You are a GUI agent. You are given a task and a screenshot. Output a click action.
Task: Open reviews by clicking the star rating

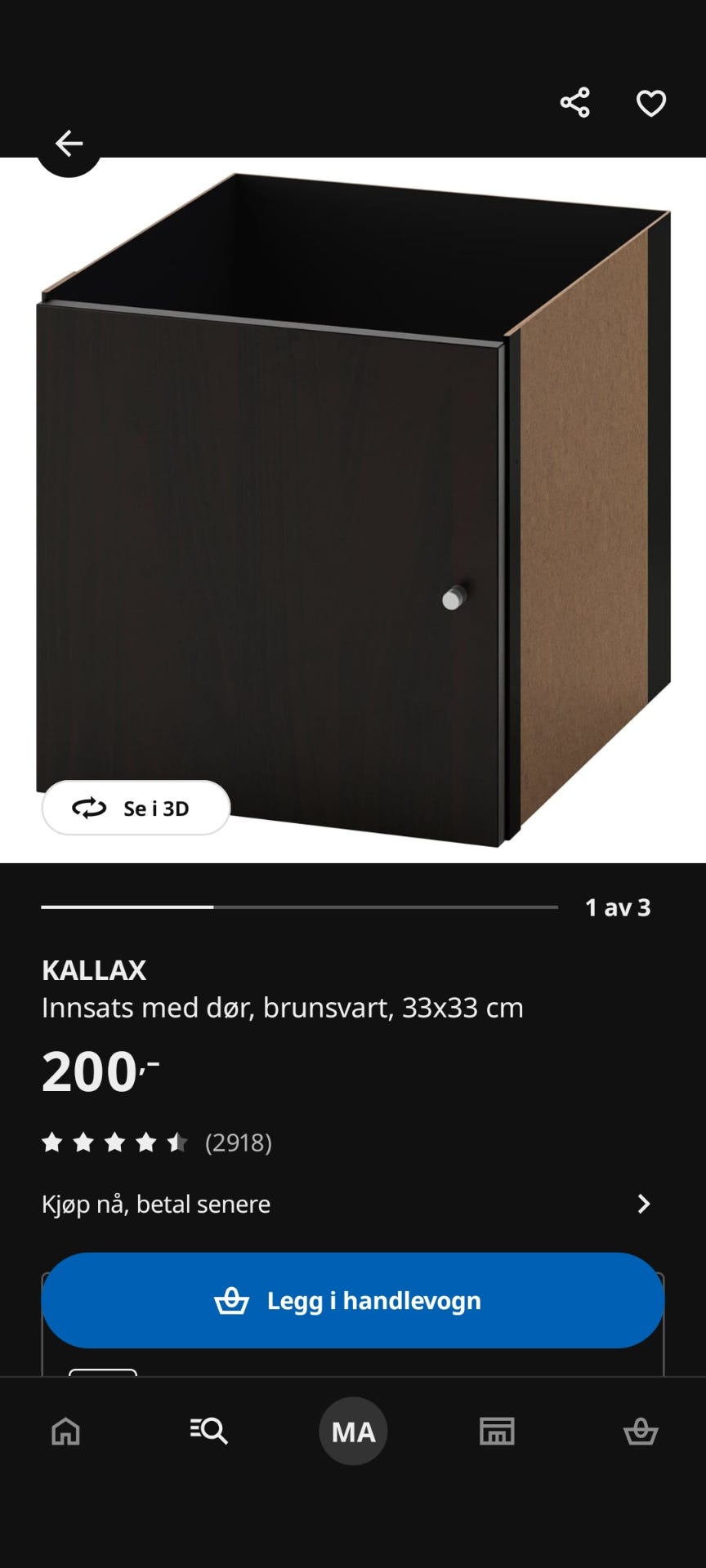click(x=114, y=1143)
